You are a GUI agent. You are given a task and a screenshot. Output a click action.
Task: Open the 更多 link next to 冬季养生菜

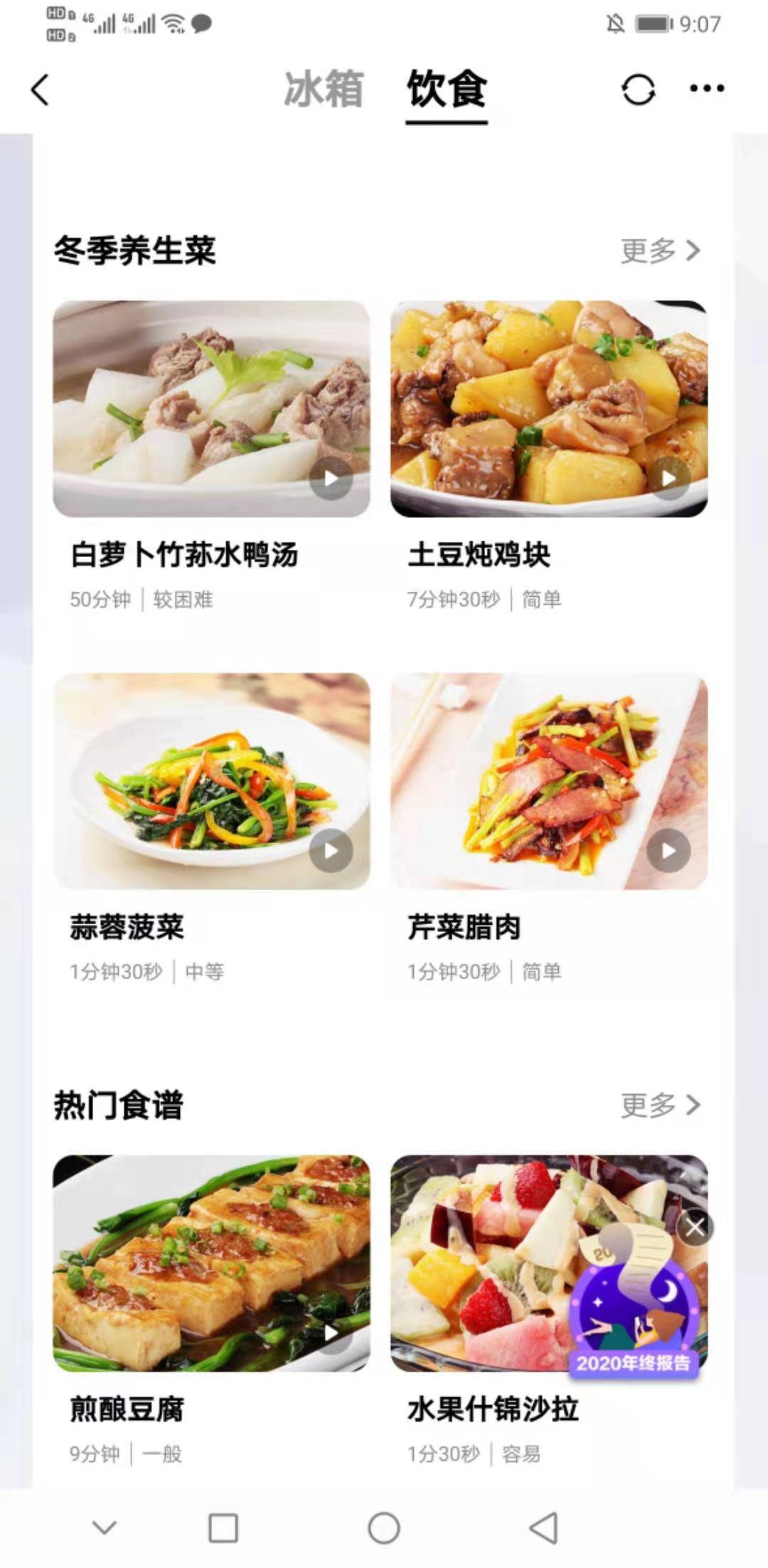(x=649, y=252)
